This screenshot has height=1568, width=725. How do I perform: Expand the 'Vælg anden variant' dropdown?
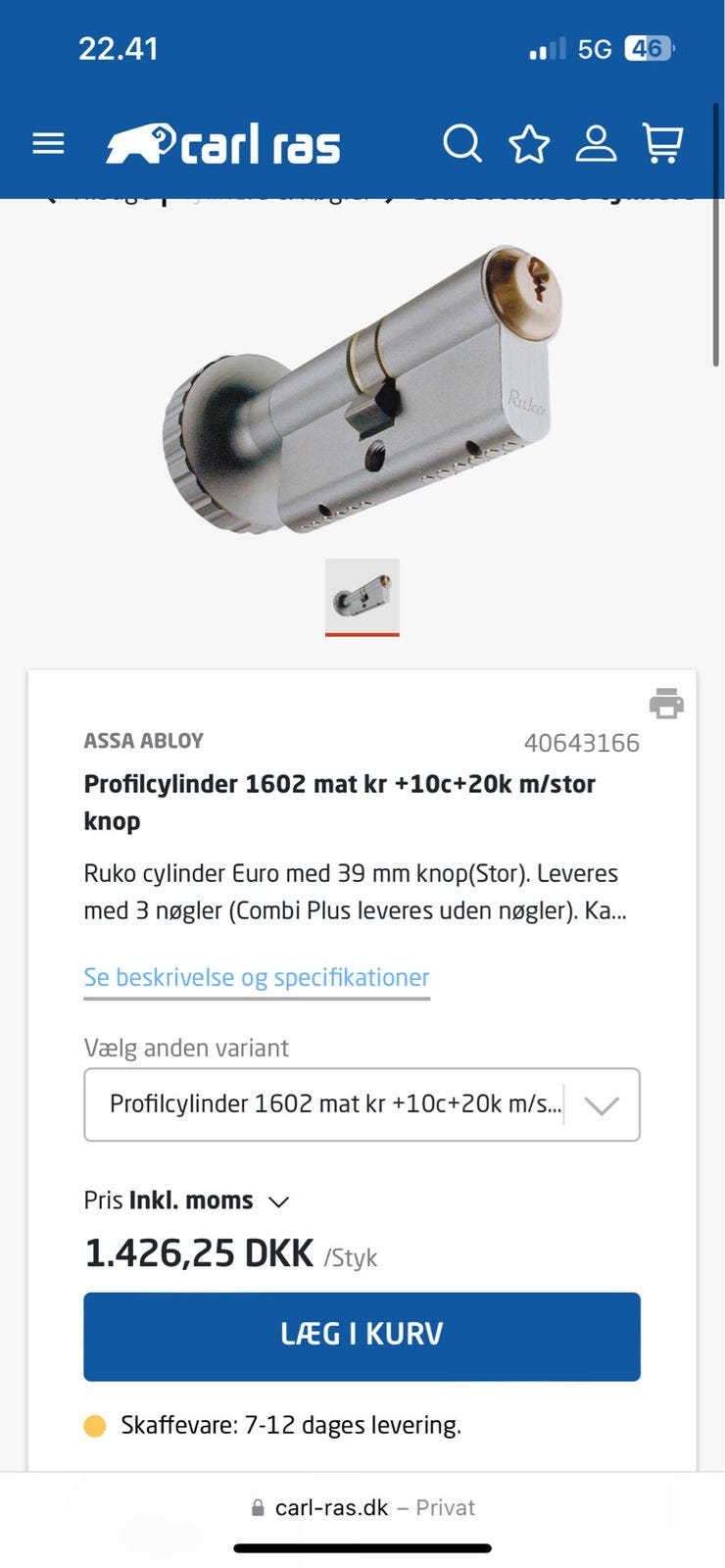[x=362, y=1104]
